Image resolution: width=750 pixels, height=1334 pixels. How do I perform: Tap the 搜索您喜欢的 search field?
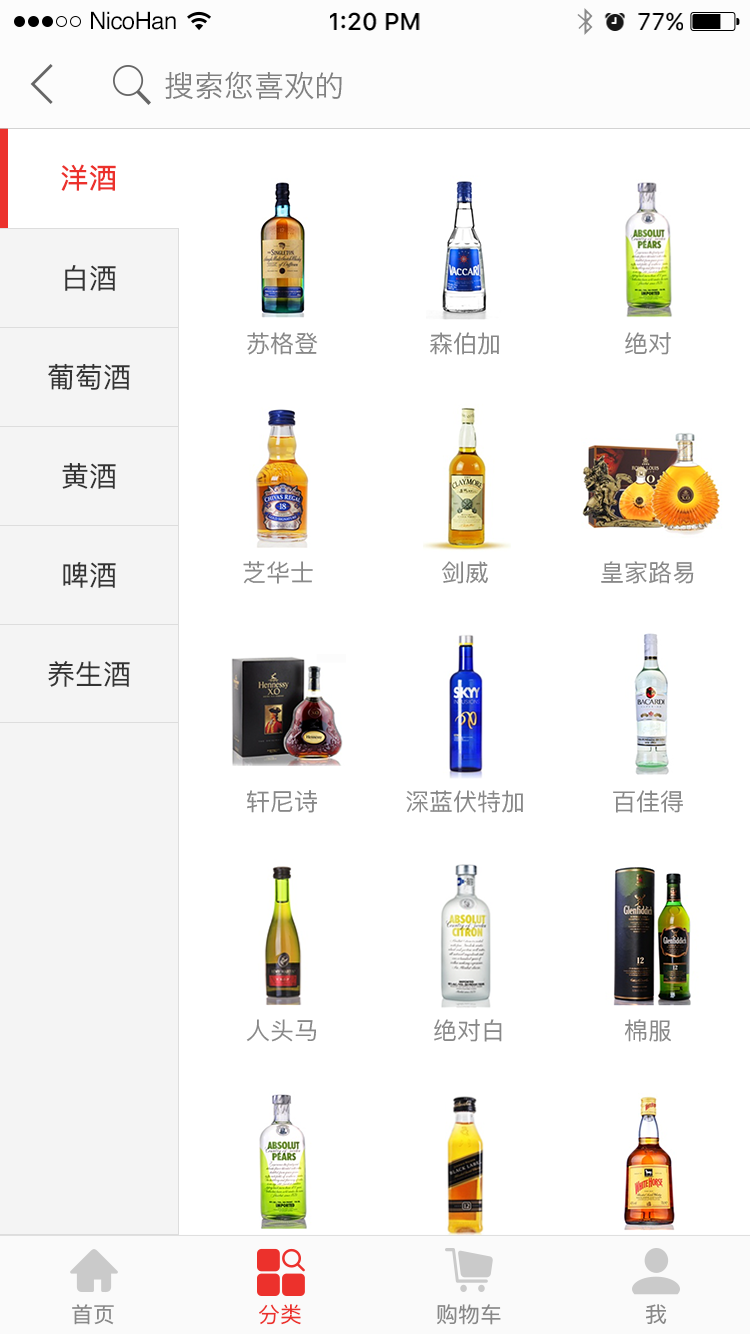coord(254,86)
